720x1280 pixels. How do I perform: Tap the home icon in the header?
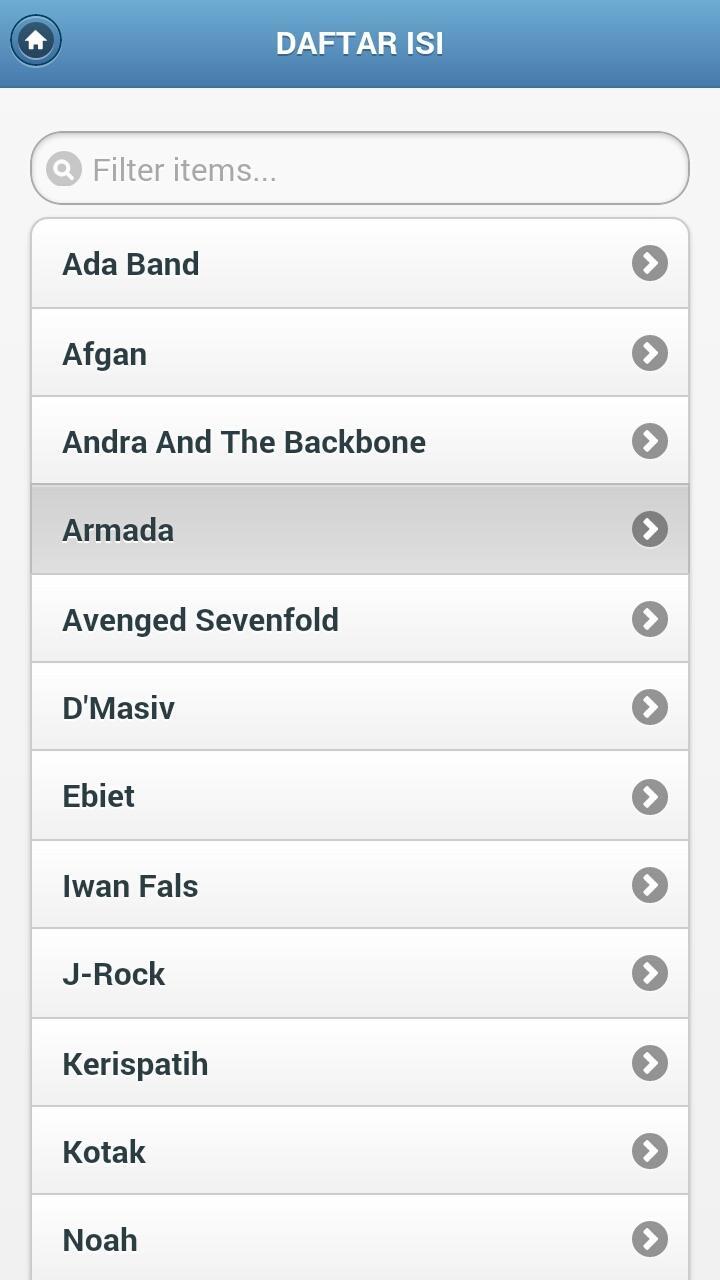(x=36, y=41)
